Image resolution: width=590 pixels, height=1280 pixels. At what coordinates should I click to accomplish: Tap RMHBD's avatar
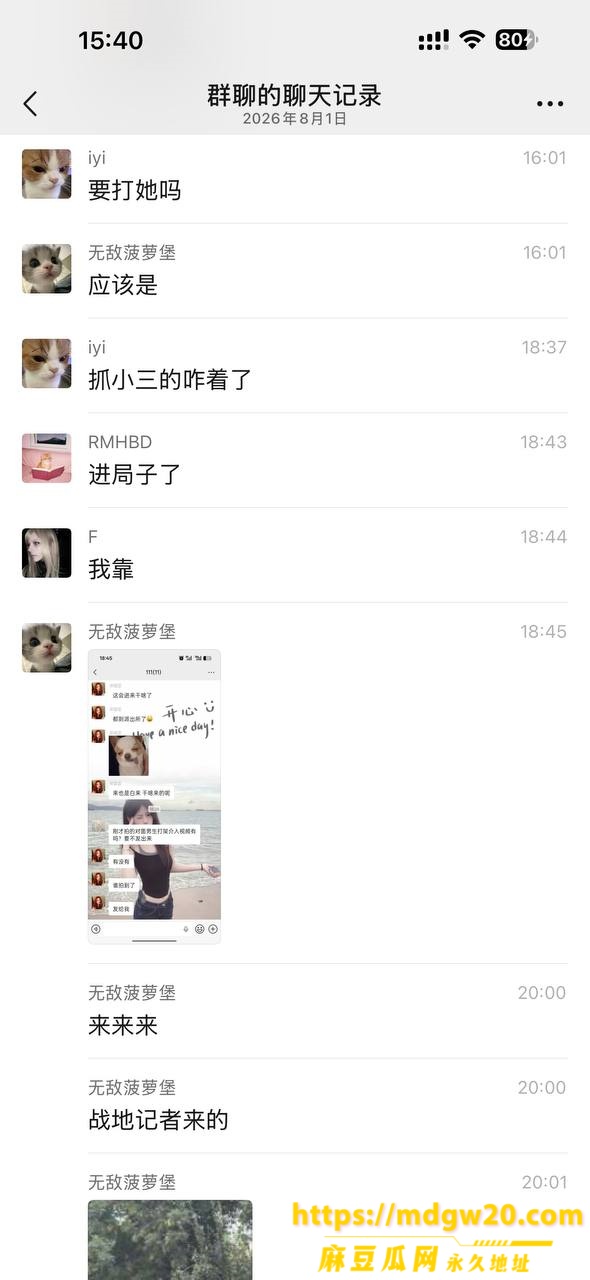coord(47,458)
